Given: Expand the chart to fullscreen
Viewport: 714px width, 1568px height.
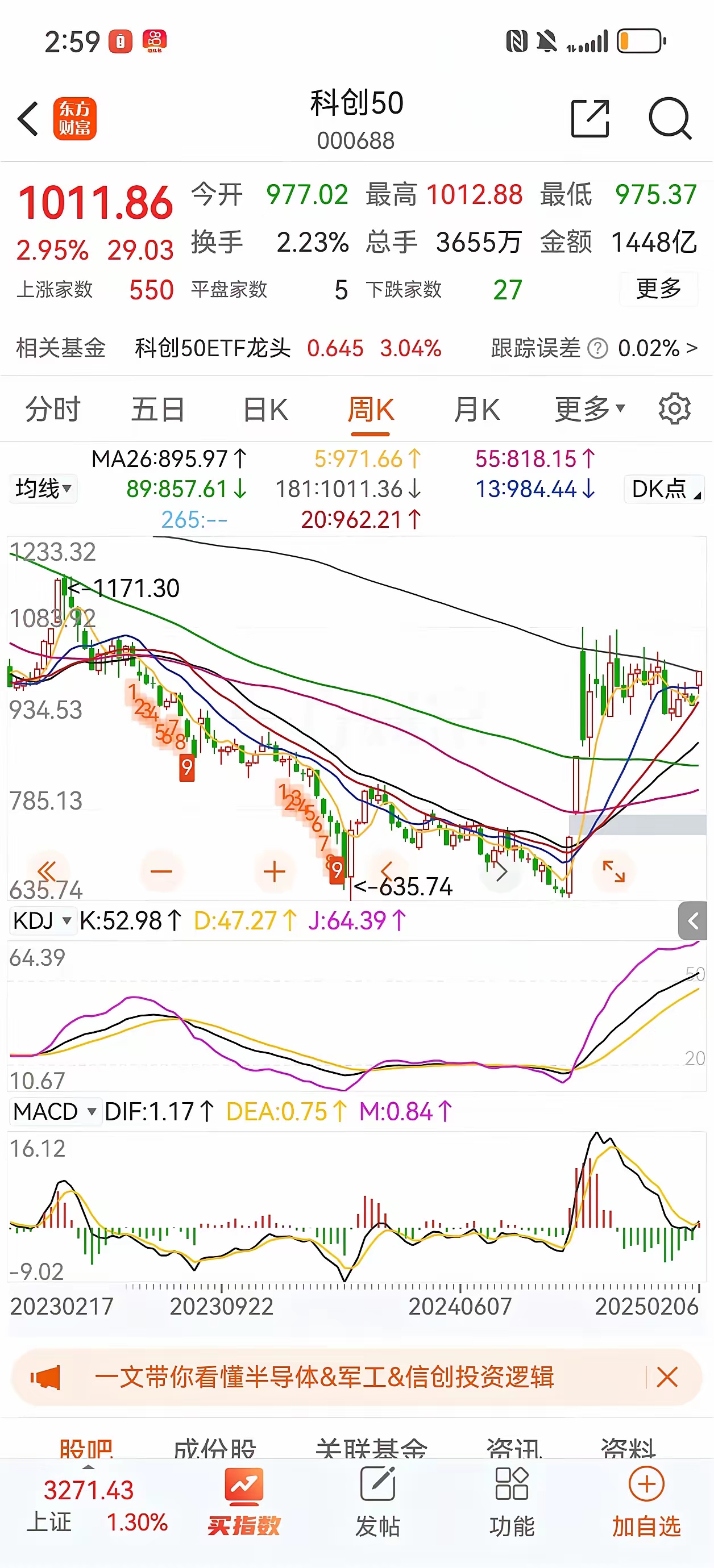Looking at the screenshot, I should tap(614, 871).
